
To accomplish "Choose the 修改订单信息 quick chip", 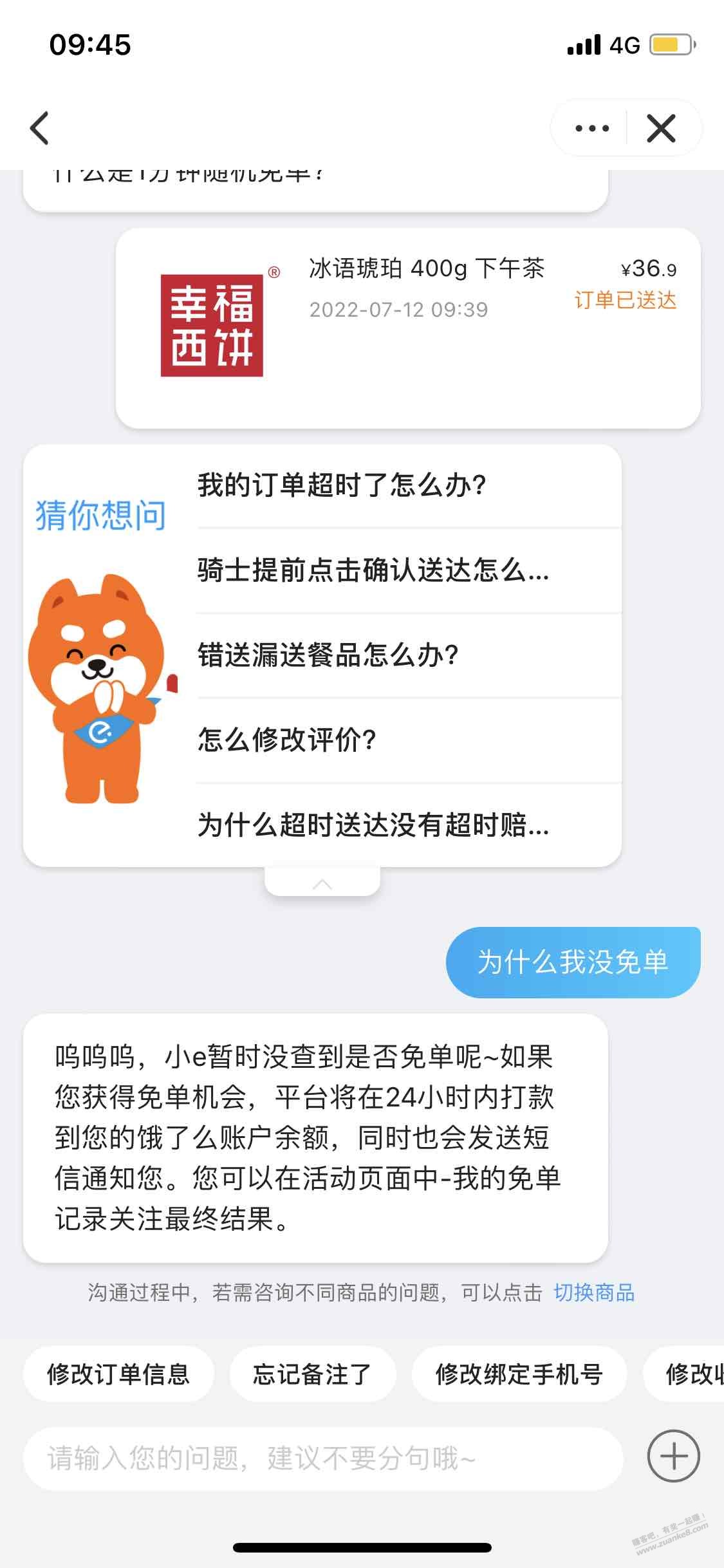I will click(118, 1374).
